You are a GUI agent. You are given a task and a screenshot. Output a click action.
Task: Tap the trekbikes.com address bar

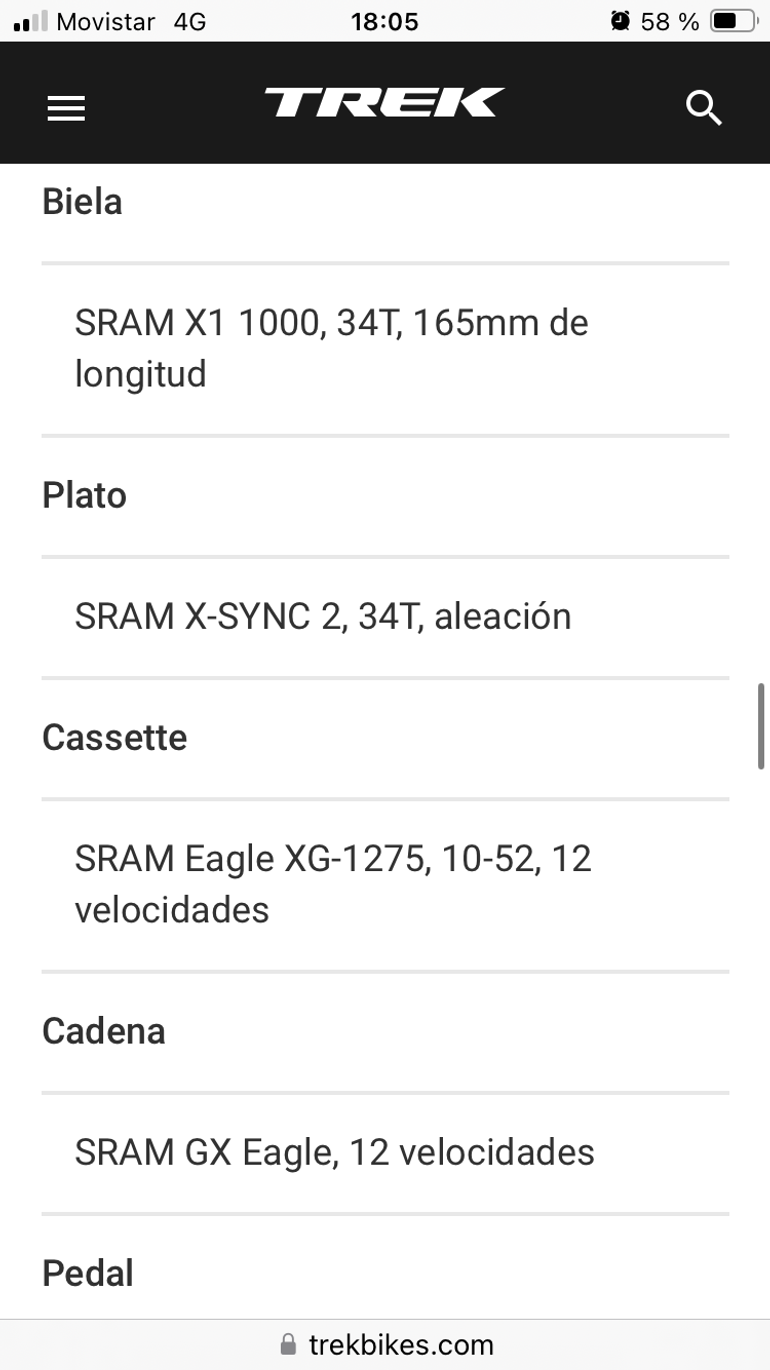385,1344
